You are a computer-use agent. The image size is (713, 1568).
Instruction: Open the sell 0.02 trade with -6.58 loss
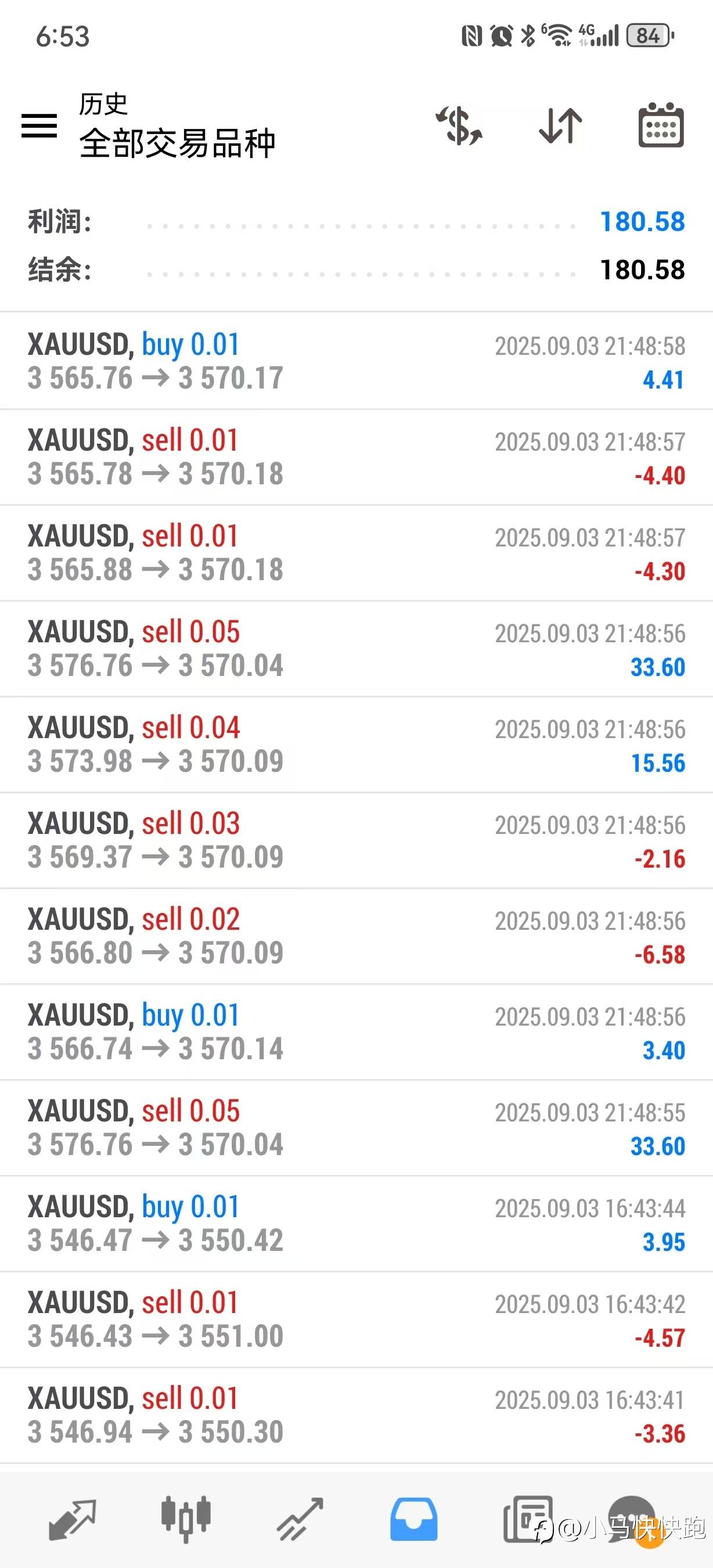356,936
